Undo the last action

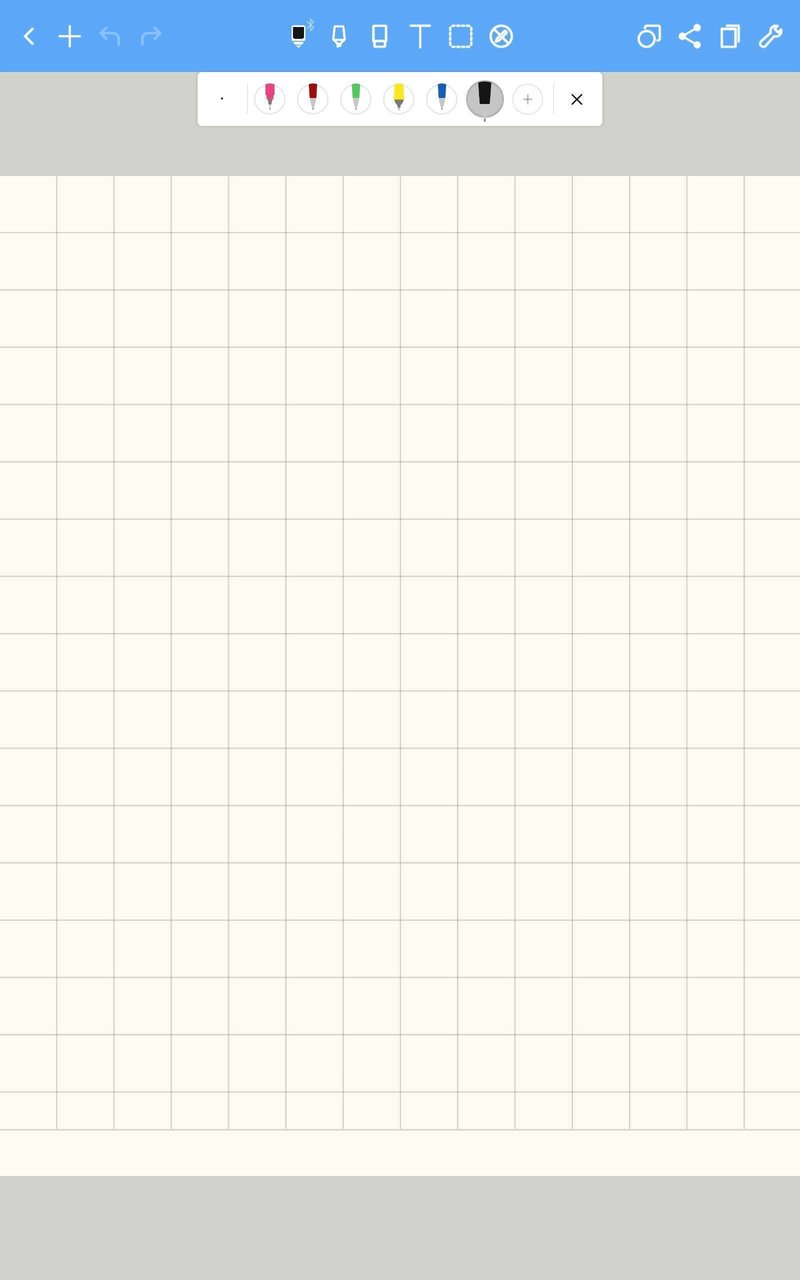tap(110, 37)
